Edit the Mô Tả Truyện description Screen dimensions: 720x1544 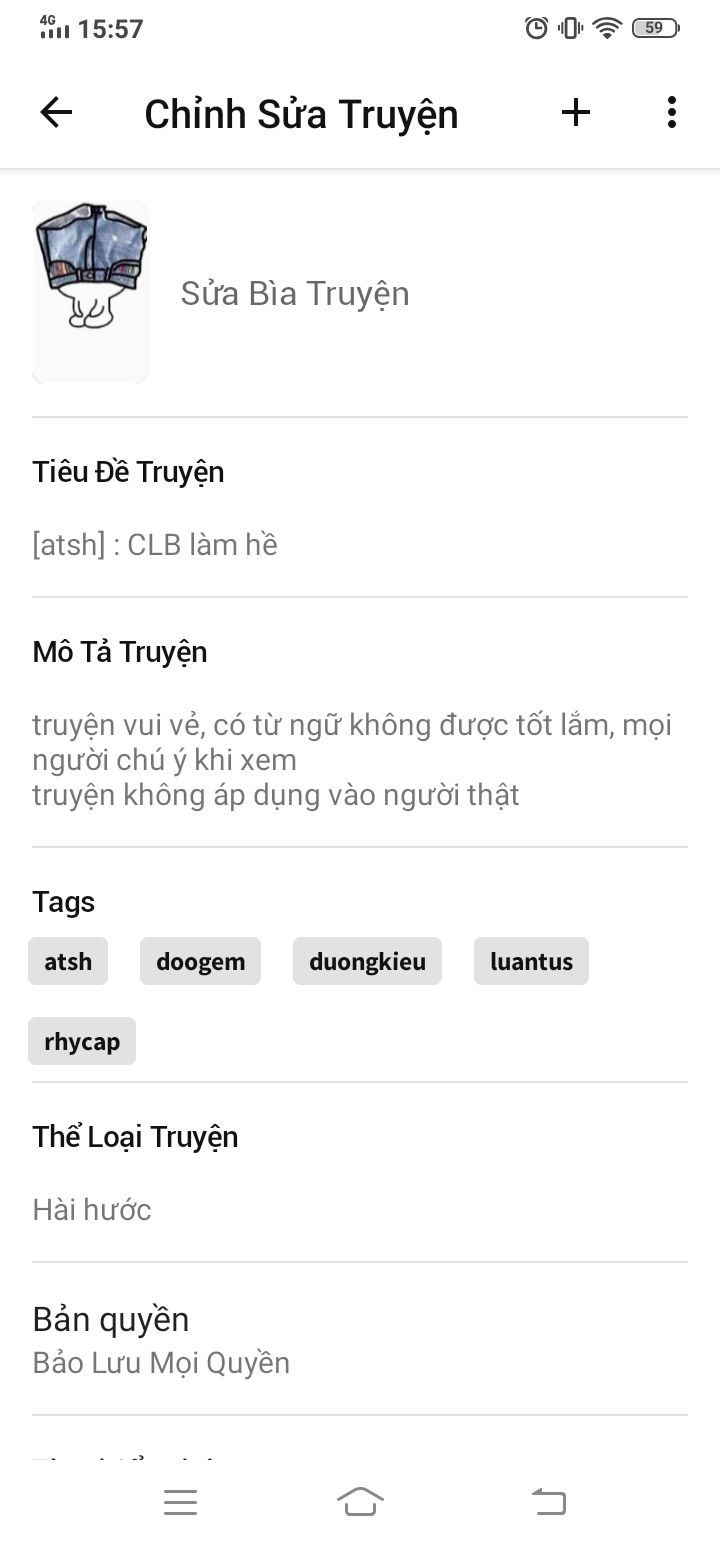pyautogui.click(x=352, y=760)
